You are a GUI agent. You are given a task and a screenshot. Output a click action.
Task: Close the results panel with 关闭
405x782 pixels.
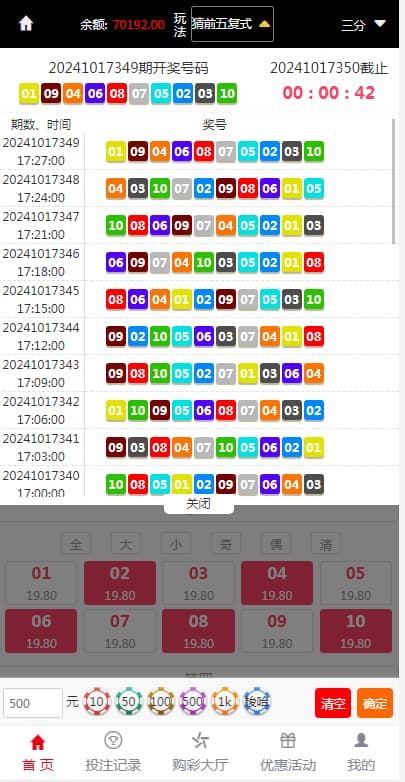pos(199,504)
